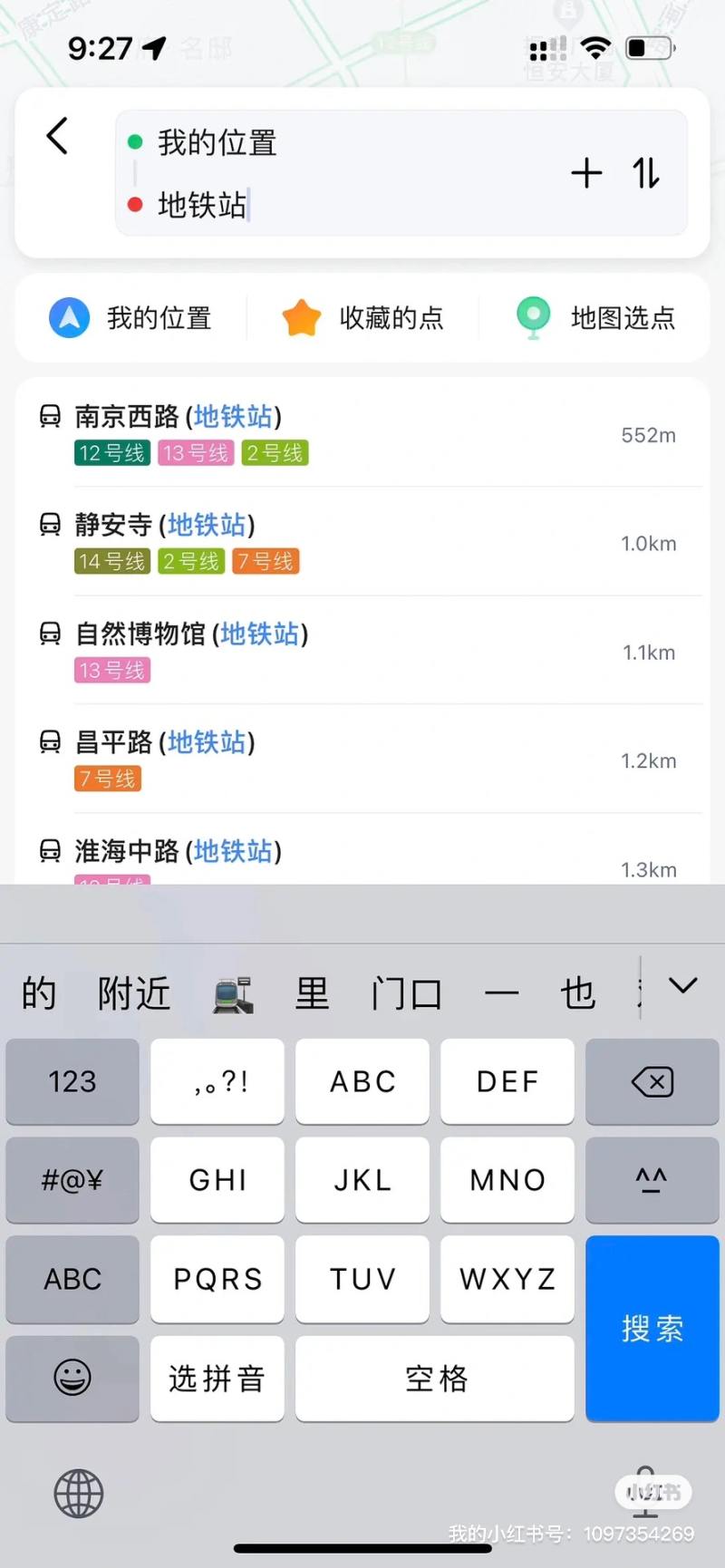Toggle the shift key on the keyboard
Screen dimensions: 725x1568
pyautogui.click(x=652, y=1180)
